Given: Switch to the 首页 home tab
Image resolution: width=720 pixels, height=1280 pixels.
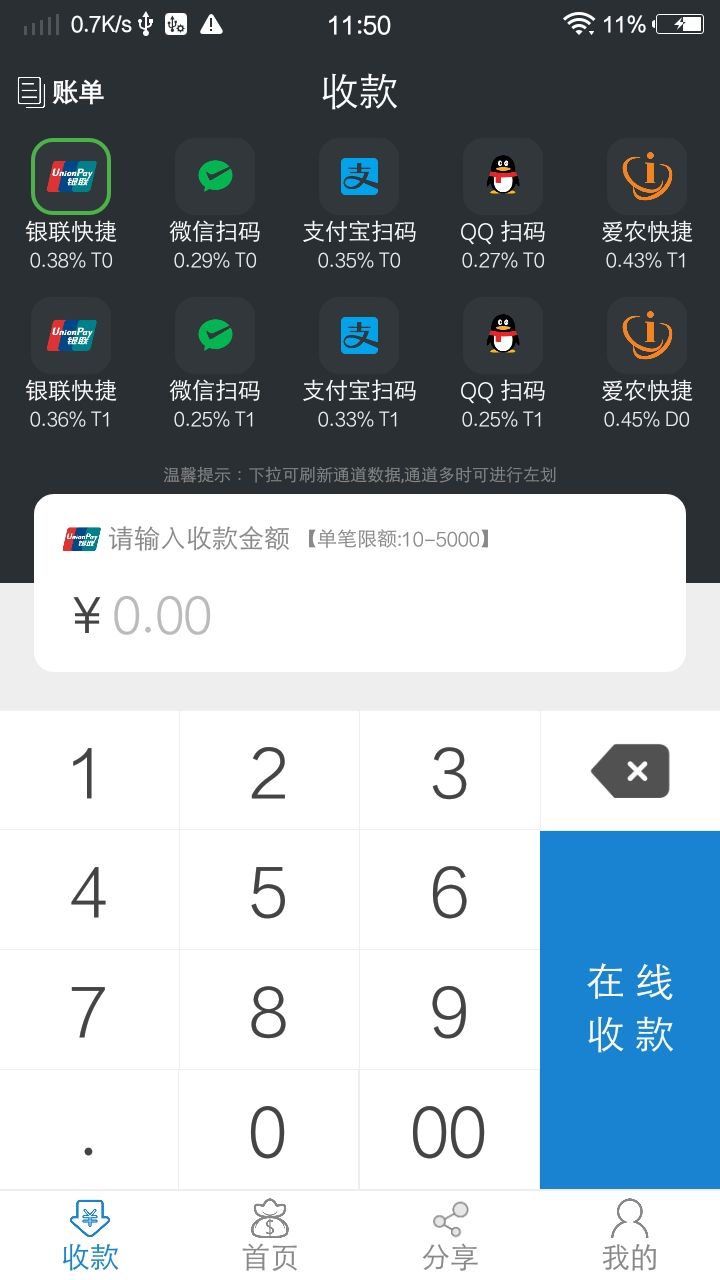Looking at the screenshot, I should [x=270, y=1236].
